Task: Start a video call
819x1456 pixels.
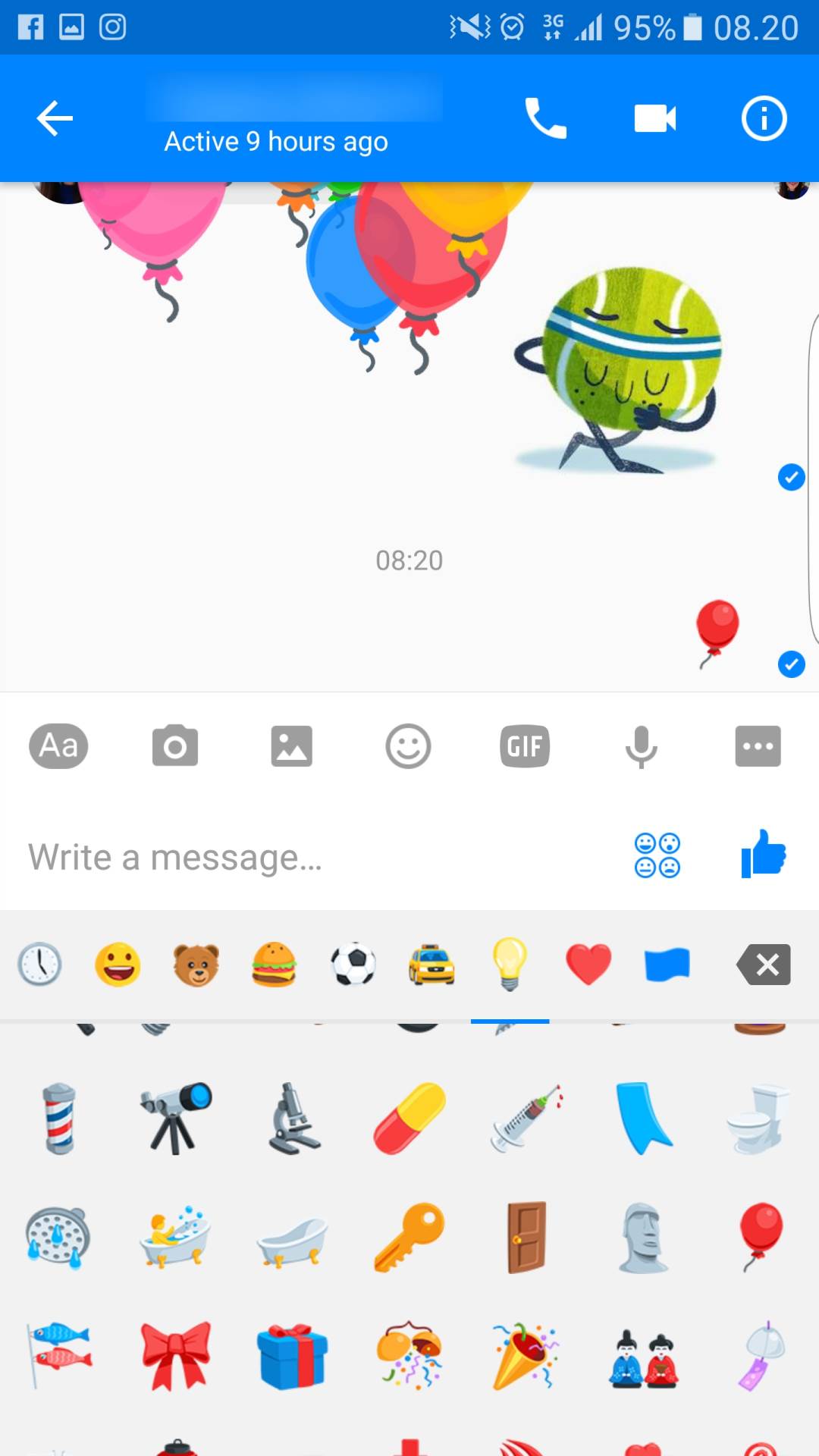Action: [x=654, y=118]
